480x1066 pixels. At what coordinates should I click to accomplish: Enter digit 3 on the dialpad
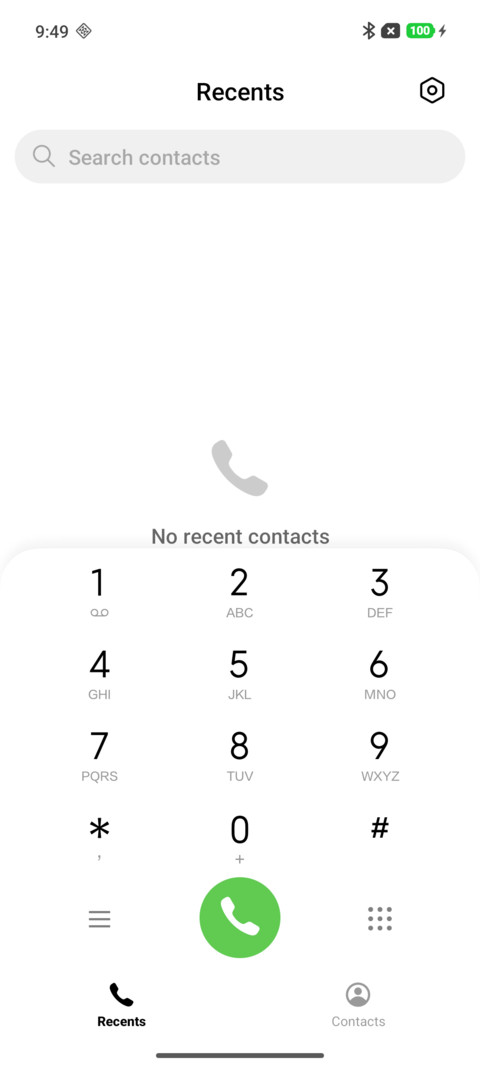coord(379,594)
